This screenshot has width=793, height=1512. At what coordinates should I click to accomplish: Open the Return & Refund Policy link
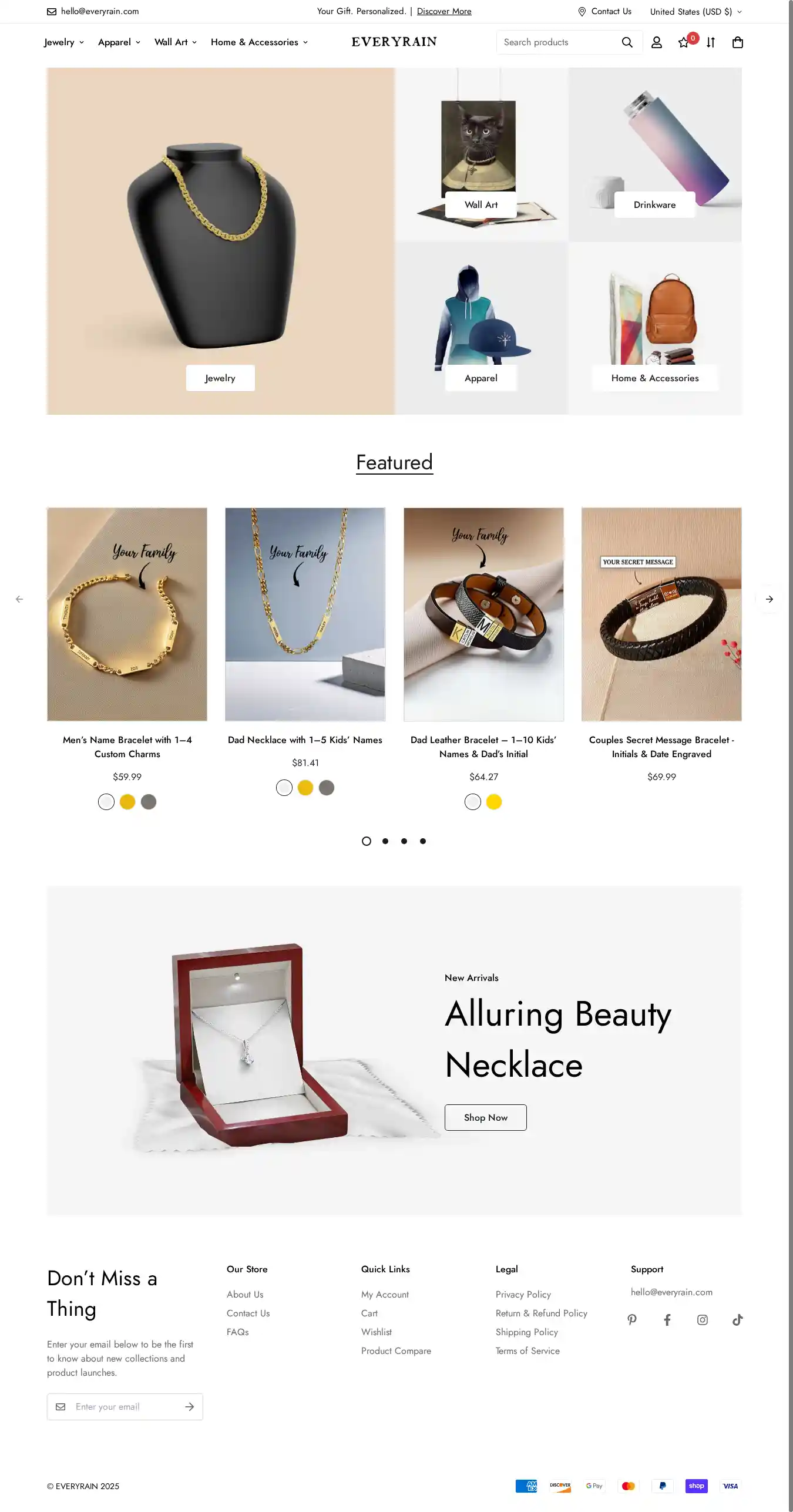(541, 1313)
